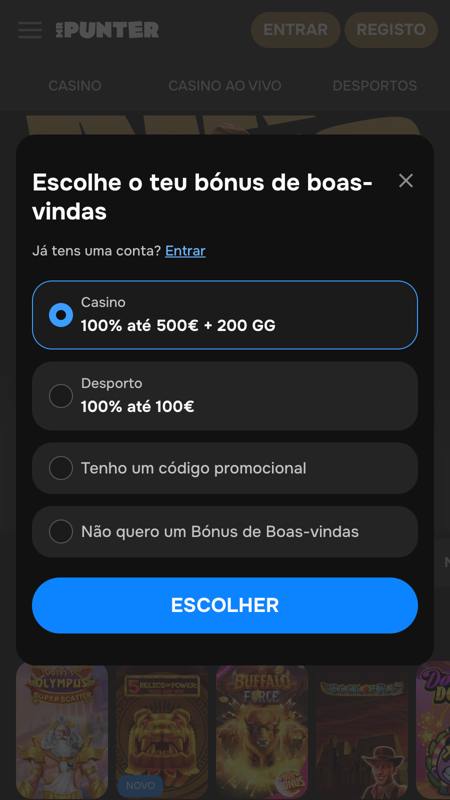Viewport: 450px width, 800px height.
Task: Tap the Entrar link in the dialog
Action: pos(185,251)
